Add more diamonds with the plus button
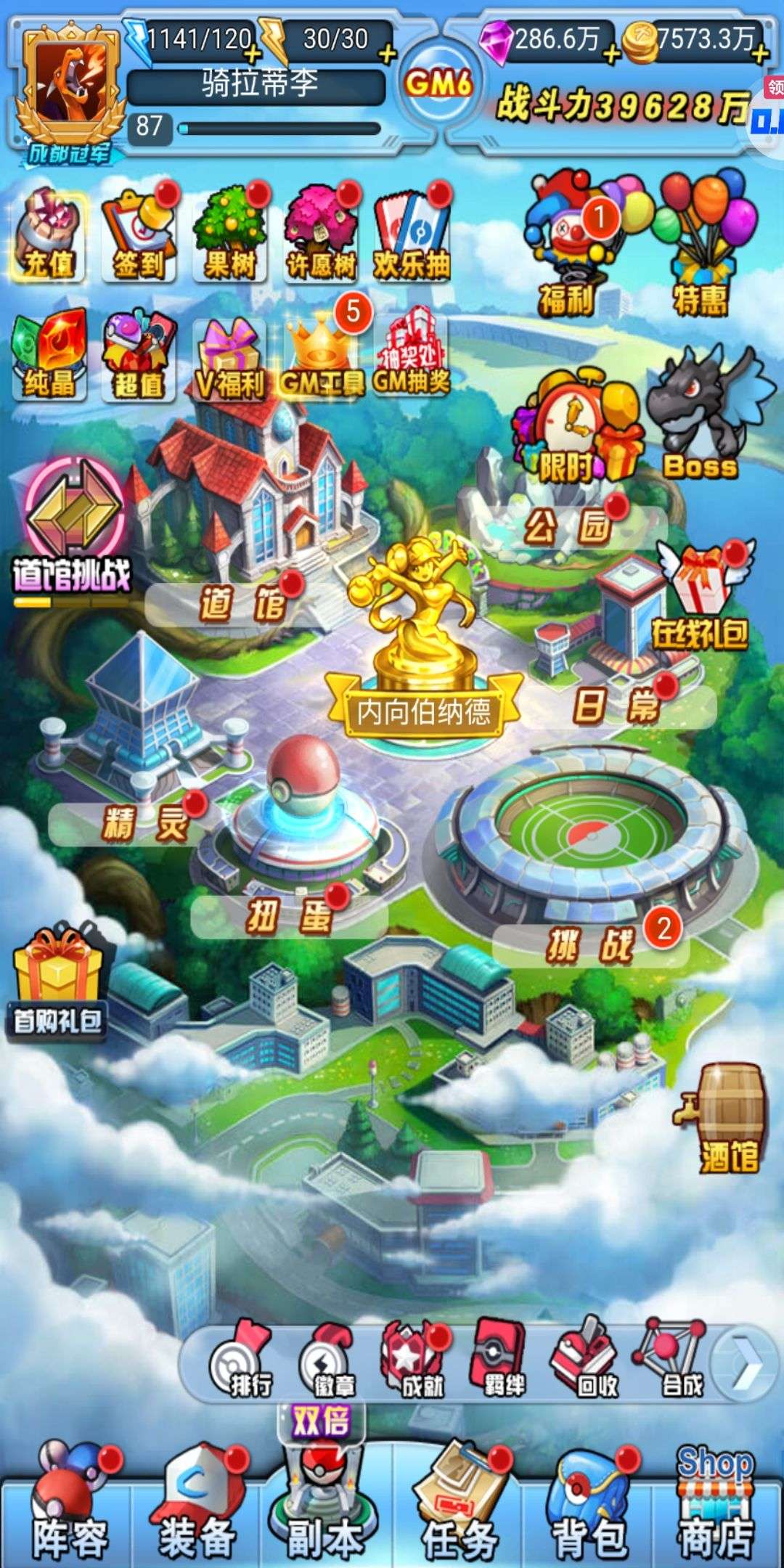The image size is (784, 1568). click(x=613, y=53)
